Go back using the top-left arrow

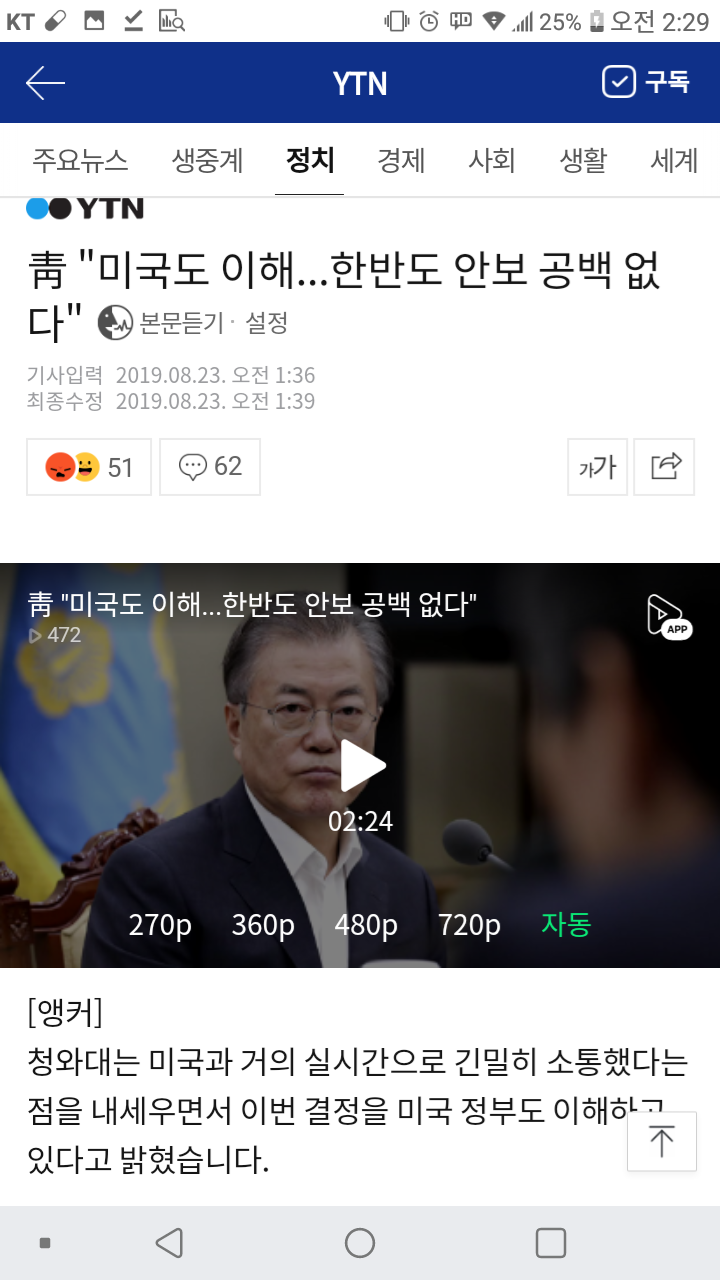(45, 83)
